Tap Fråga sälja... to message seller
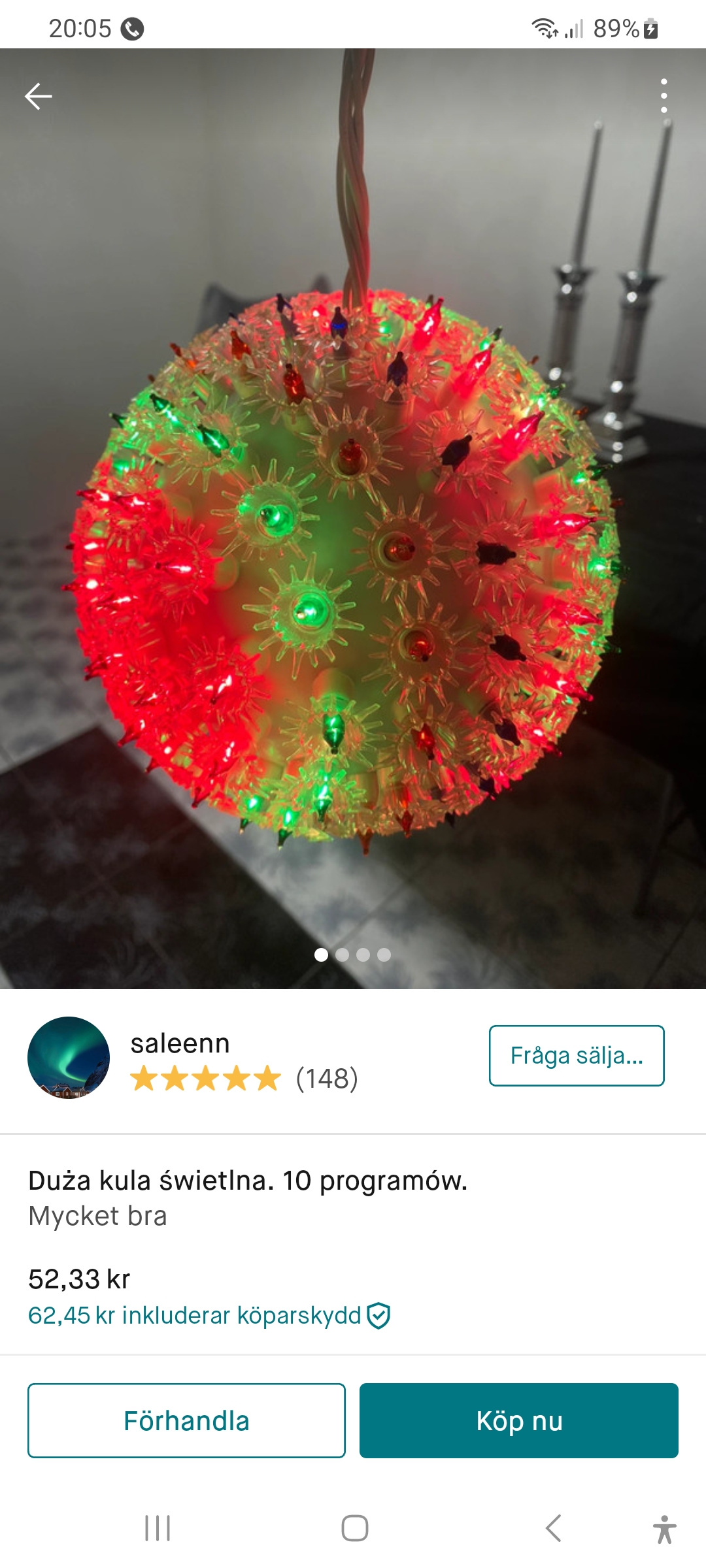This screenshot has height=1568, width=706. click(576, 1056)
